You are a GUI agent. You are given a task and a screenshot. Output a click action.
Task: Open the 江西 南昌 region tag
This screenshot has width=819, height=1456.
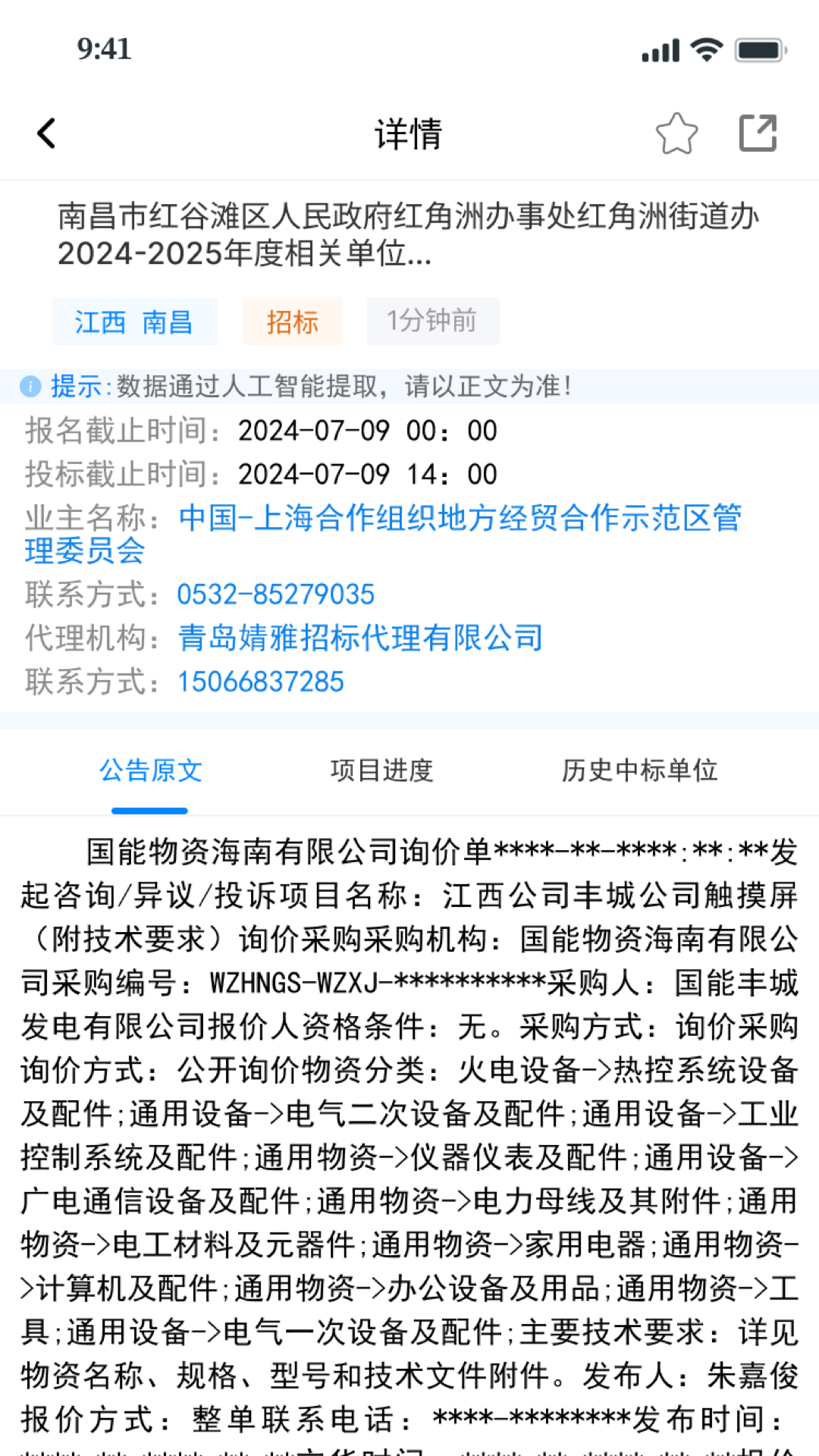[x=135, y=322]
